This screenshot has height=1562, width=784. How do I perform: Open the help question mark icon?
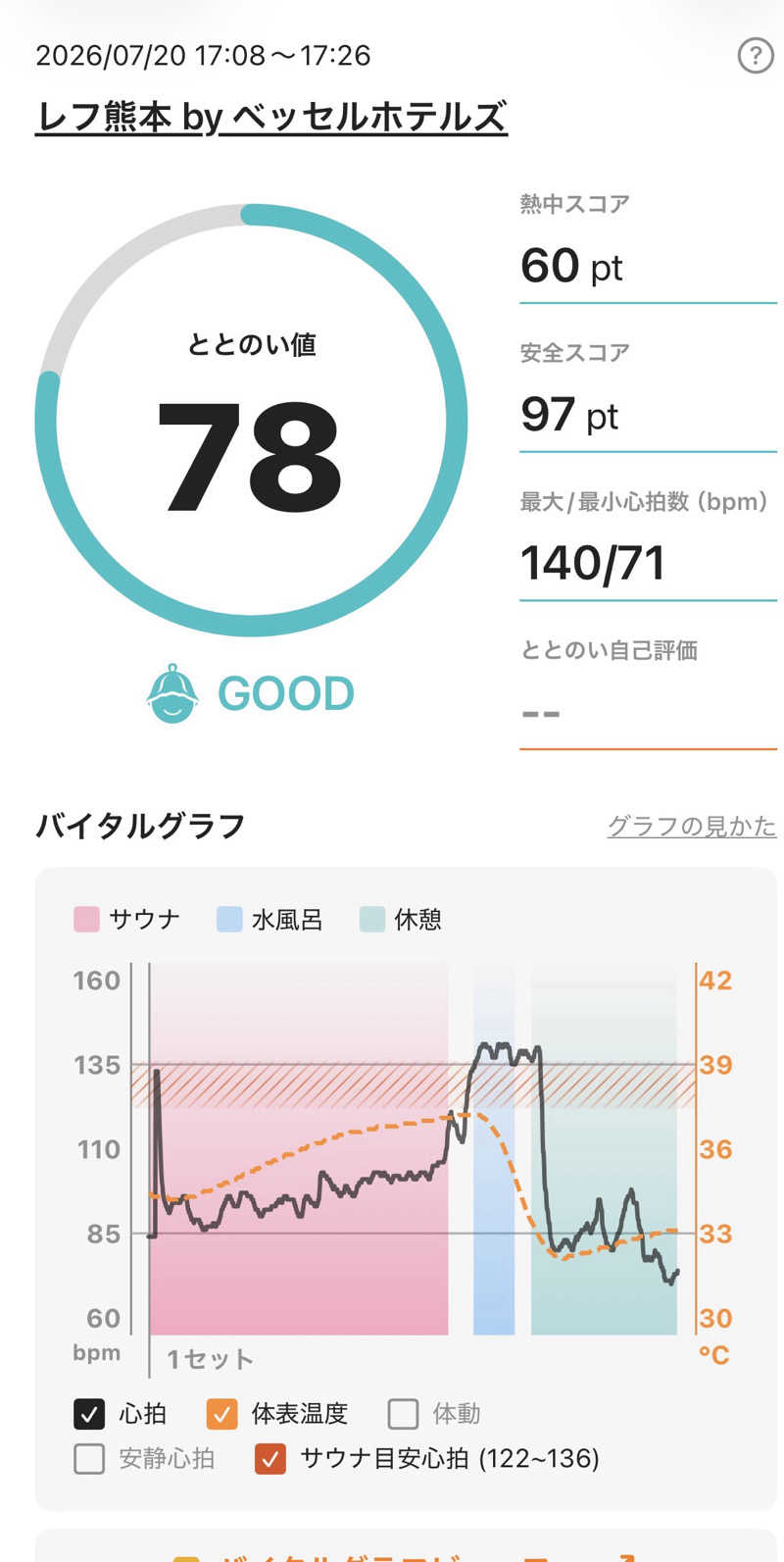pos(755,56)
